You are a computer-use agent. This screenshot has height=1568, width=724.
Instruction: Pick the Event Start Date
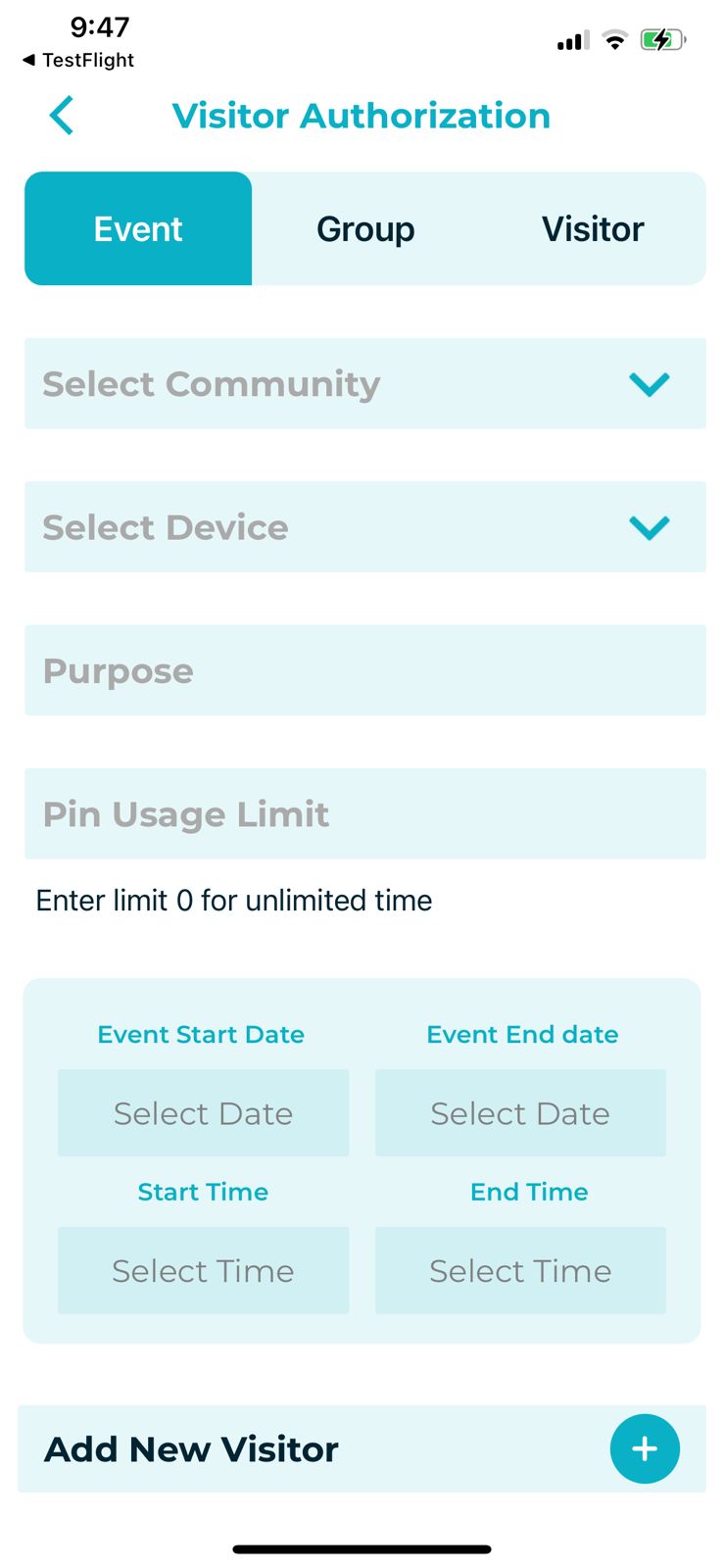(x=204, y=1113)
